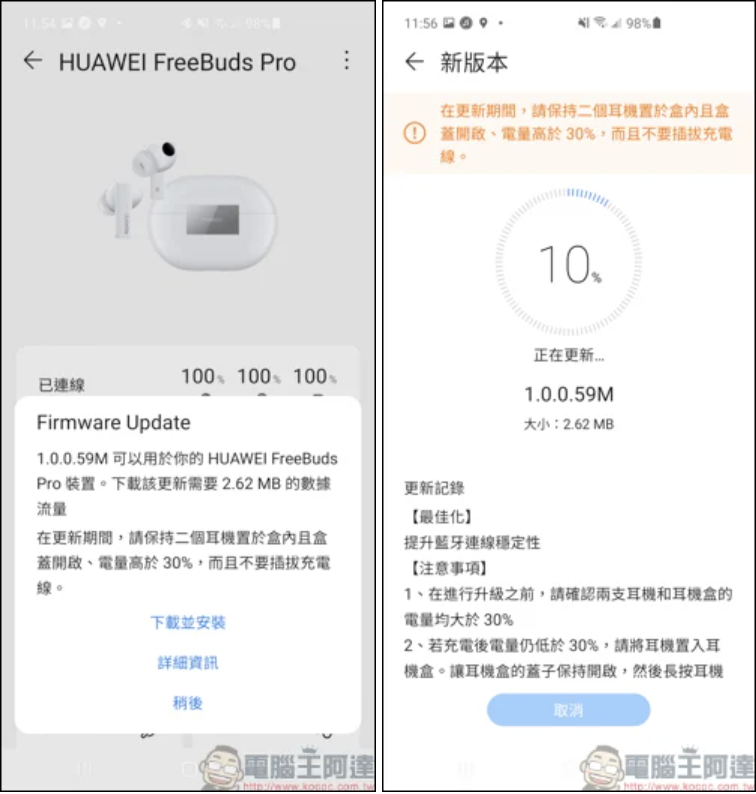Choose 稍後 to postpone the firmware update

pos(188,703)
